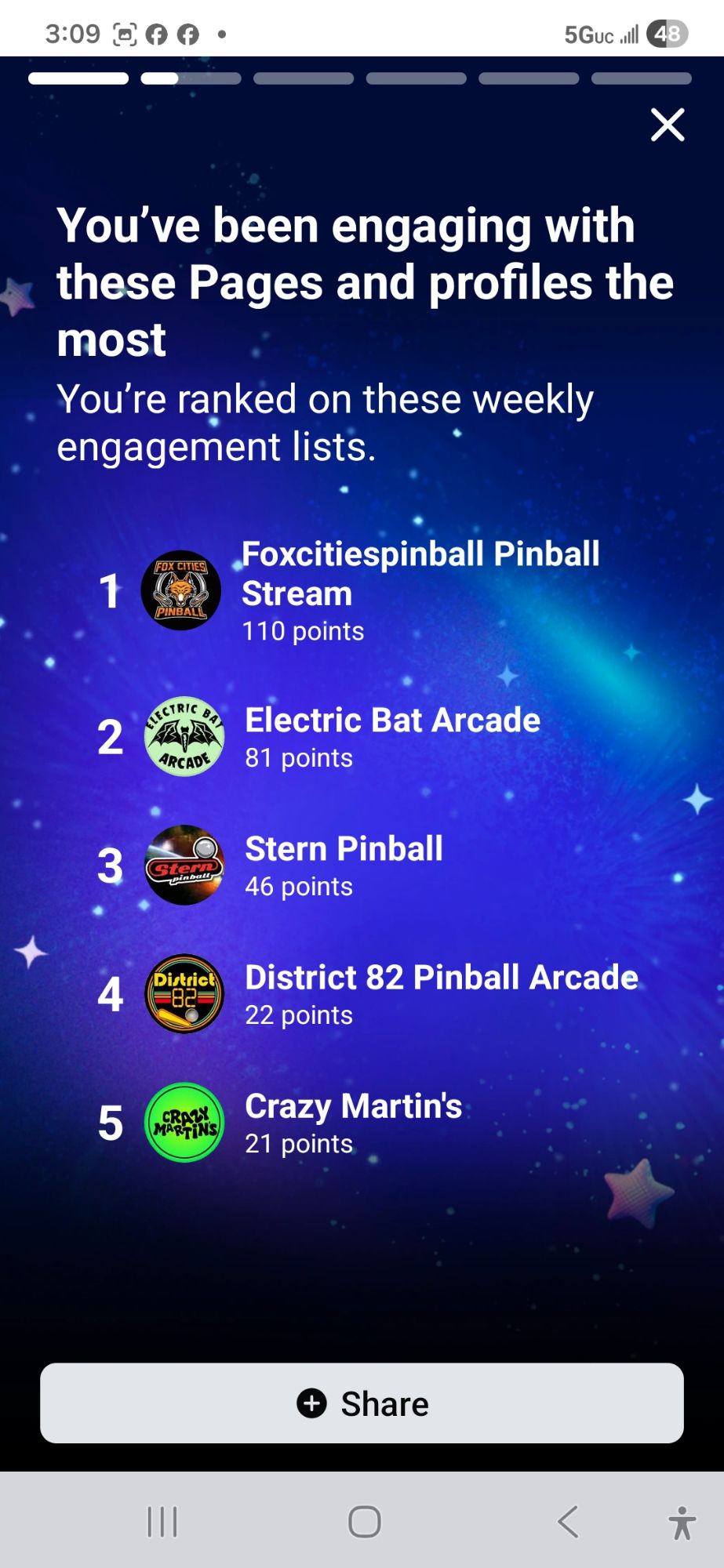
Task: Open Foxcitiespinball Pinball Stream page
Action: click(420, 574)
